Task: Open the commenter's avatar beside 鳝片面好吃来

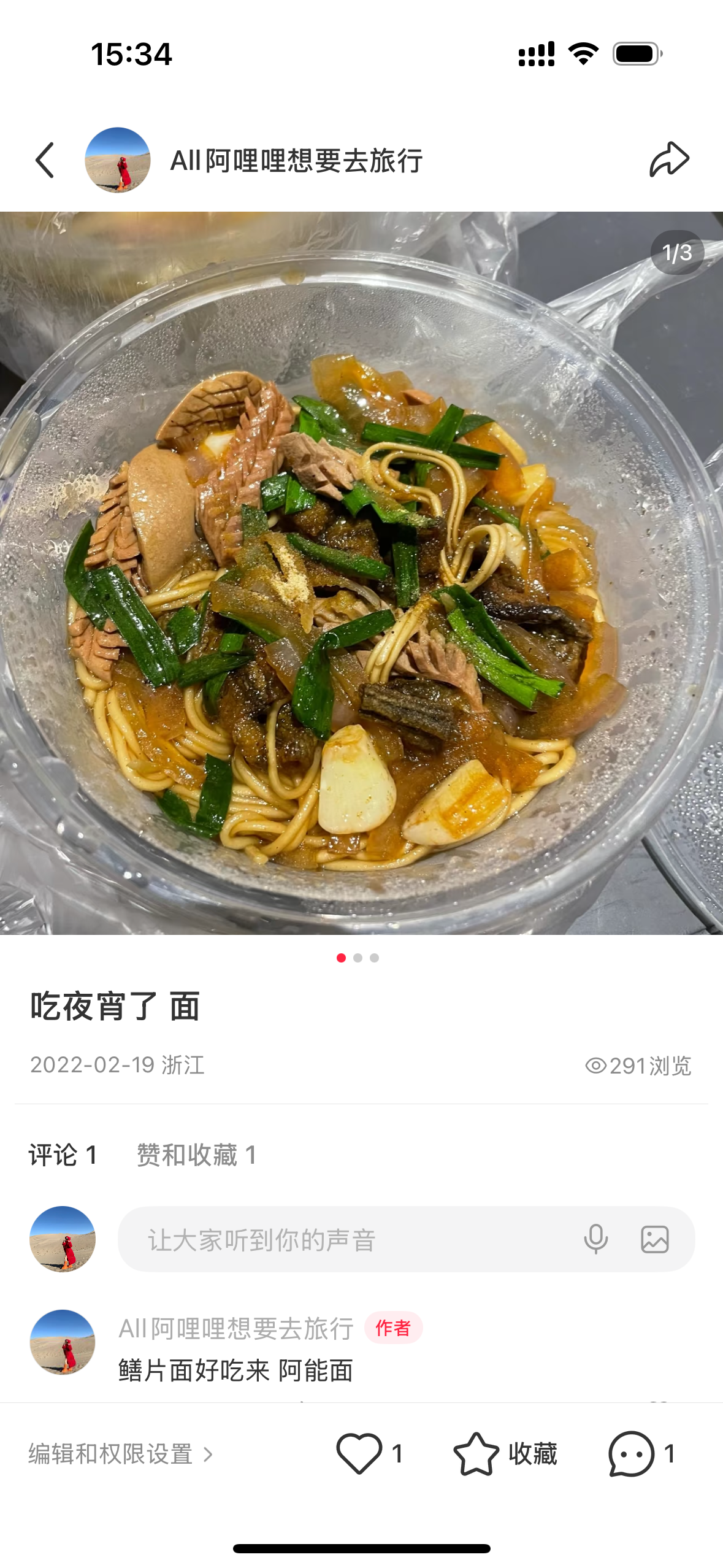Action: pos(63,1342)
